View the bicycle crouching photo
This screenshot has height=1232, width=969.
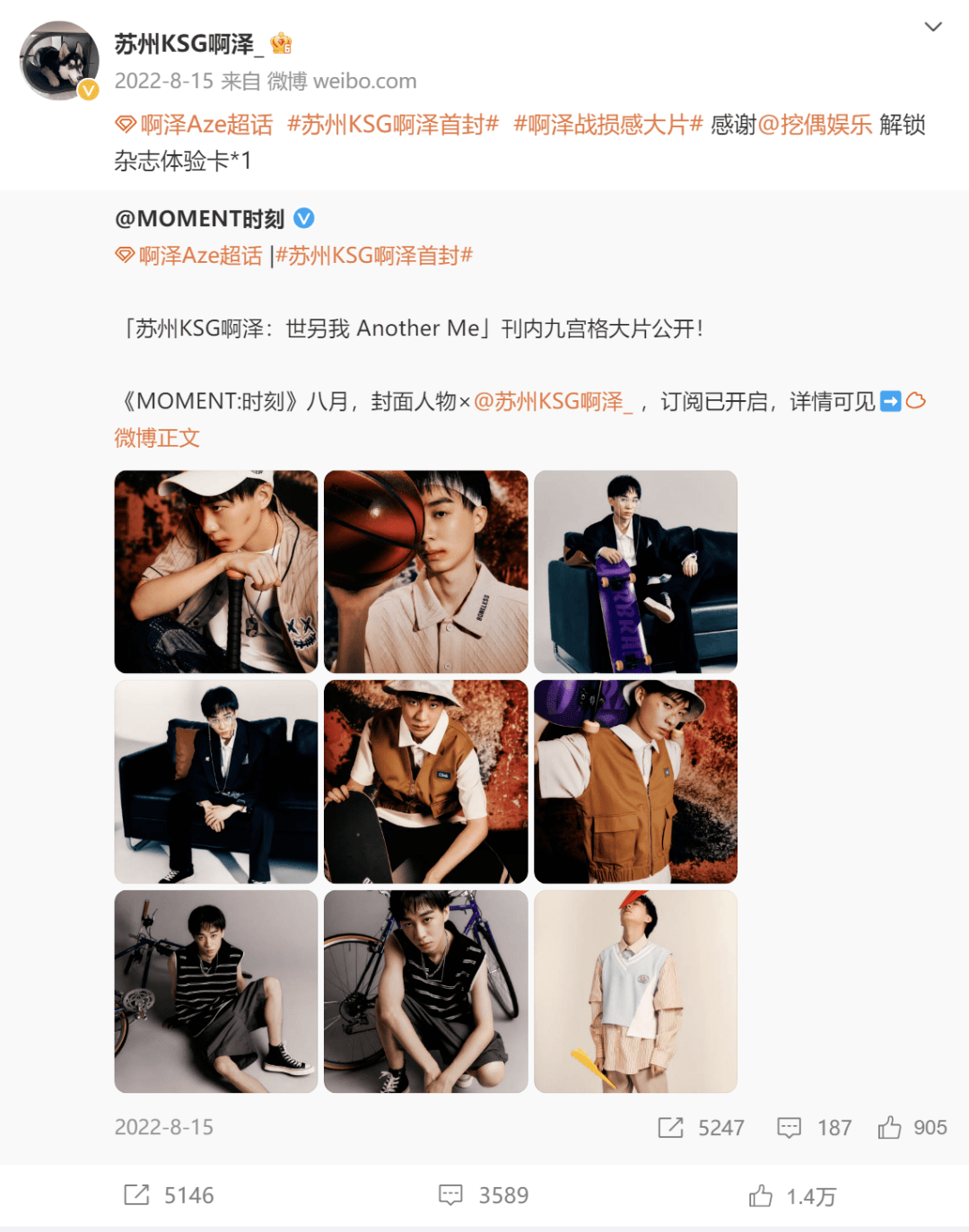pyautogui.click(x=425, y=992)
